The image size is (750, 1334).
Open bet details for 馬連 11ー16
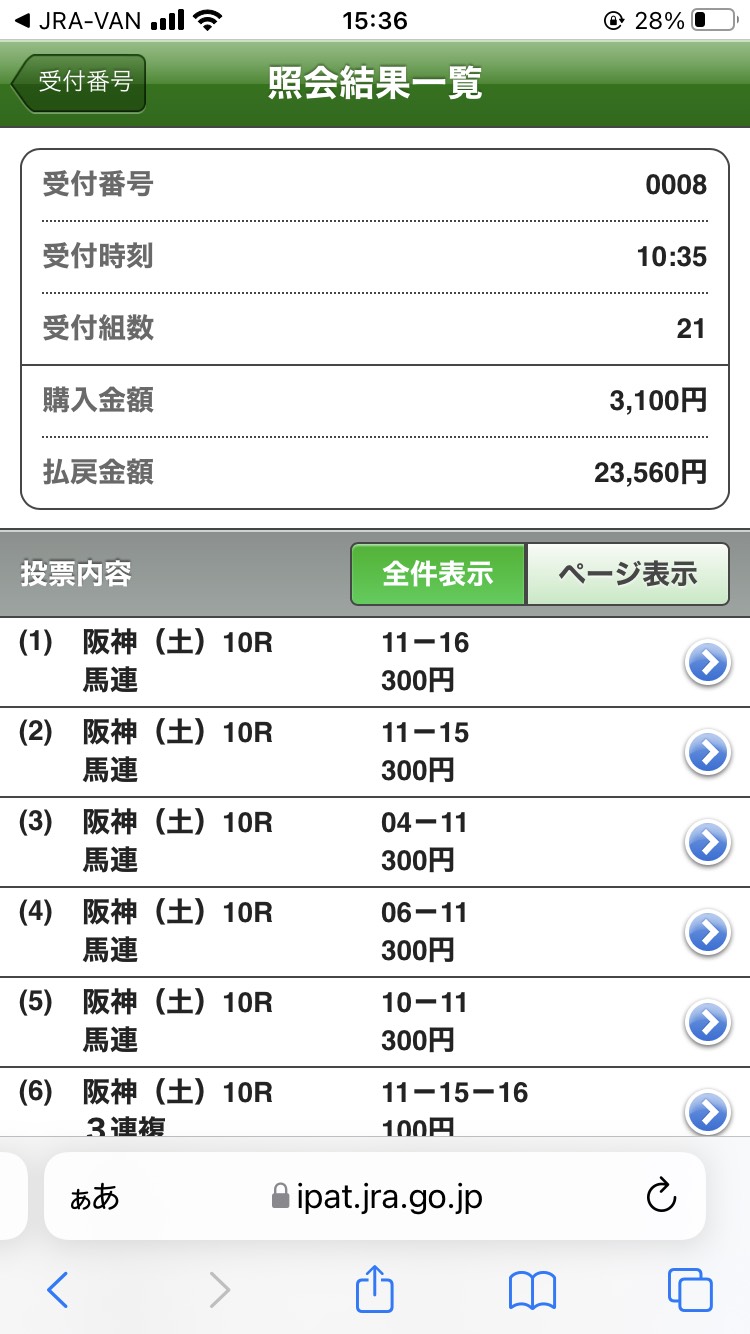pos(708,663)
